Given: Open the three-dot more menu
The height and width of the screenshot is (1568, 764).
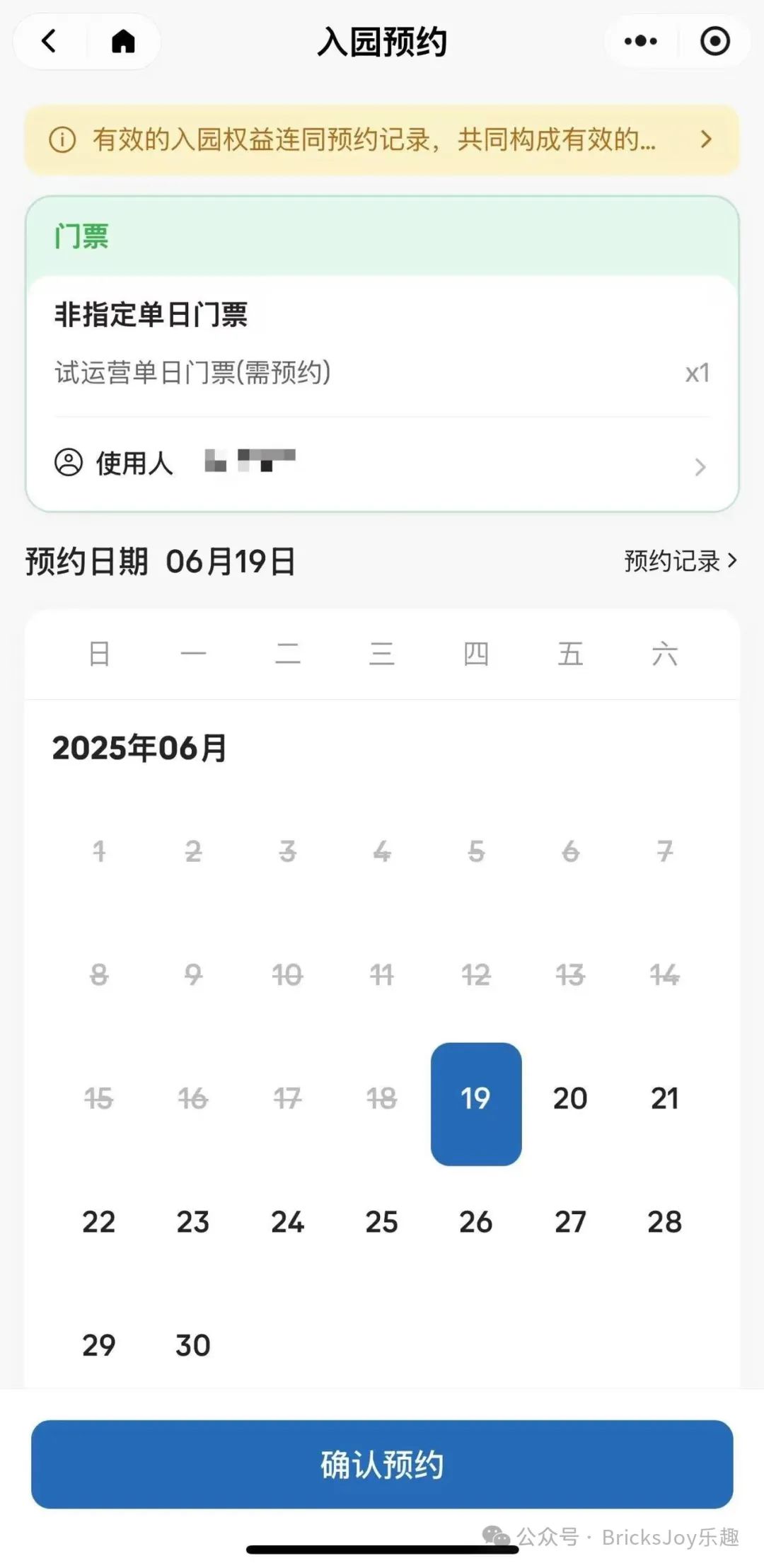Looking at the screenshot, I should (x=641, y=41).
